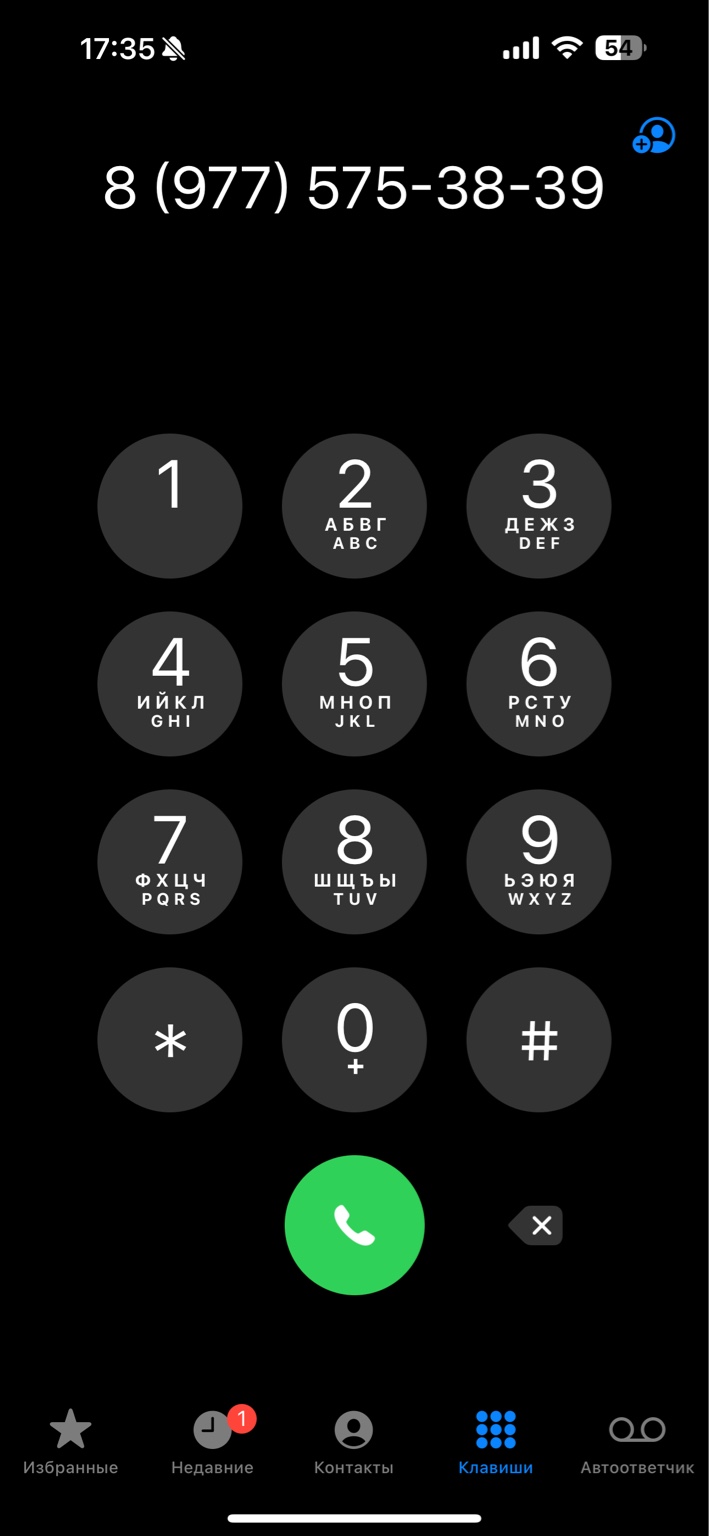709x1536 pixels.
Task: Add the dialed number to contacts
Action: coord(654,136)
